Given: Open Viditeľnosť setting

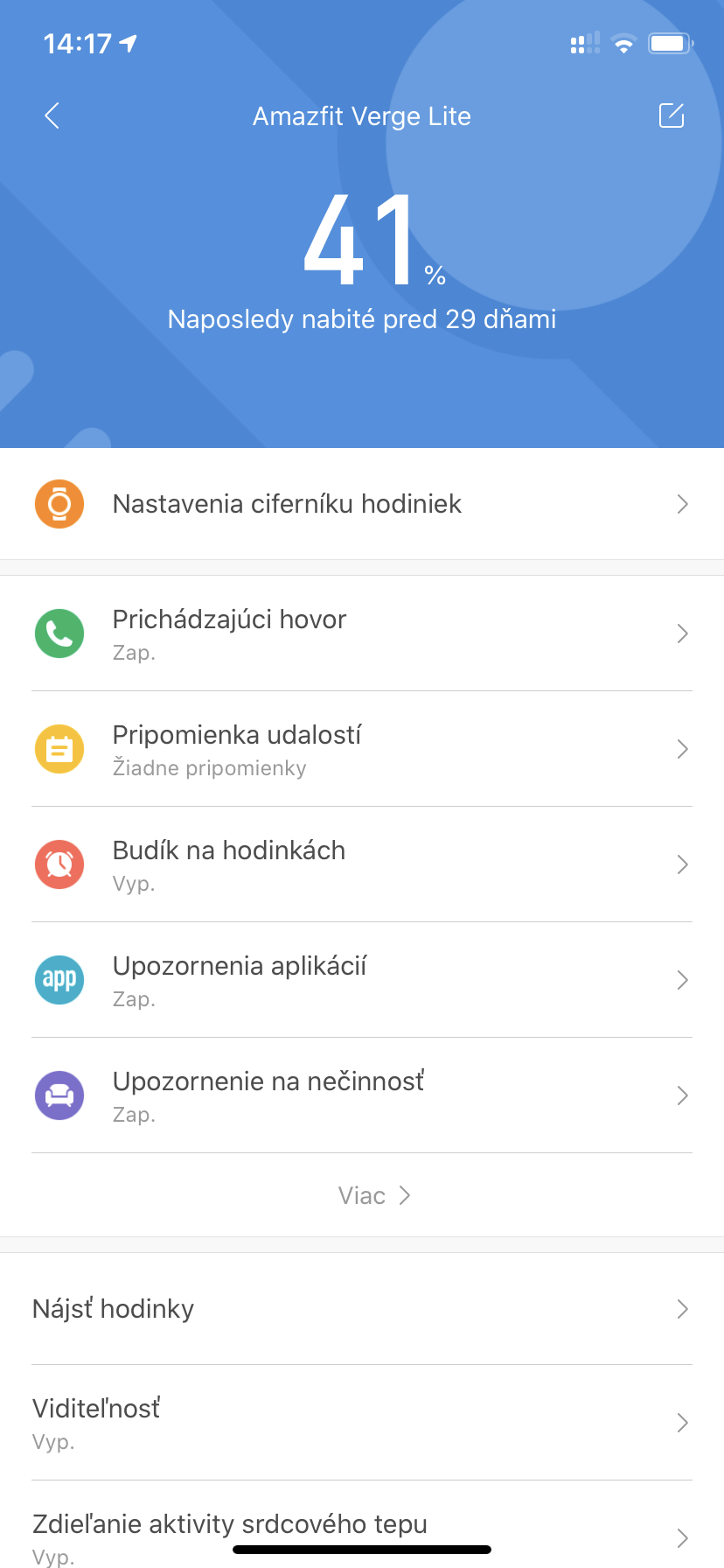Looking at the screenshot, I should tap(362, 1423).
